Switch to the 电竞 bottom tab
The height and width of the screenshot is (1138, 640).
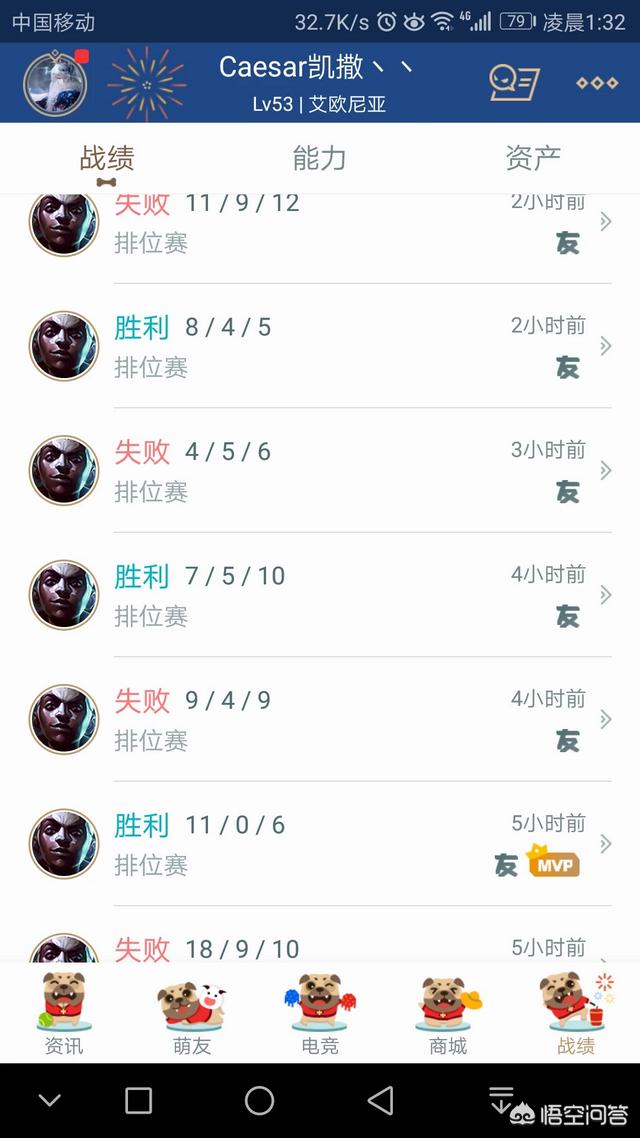[320, 1014]
